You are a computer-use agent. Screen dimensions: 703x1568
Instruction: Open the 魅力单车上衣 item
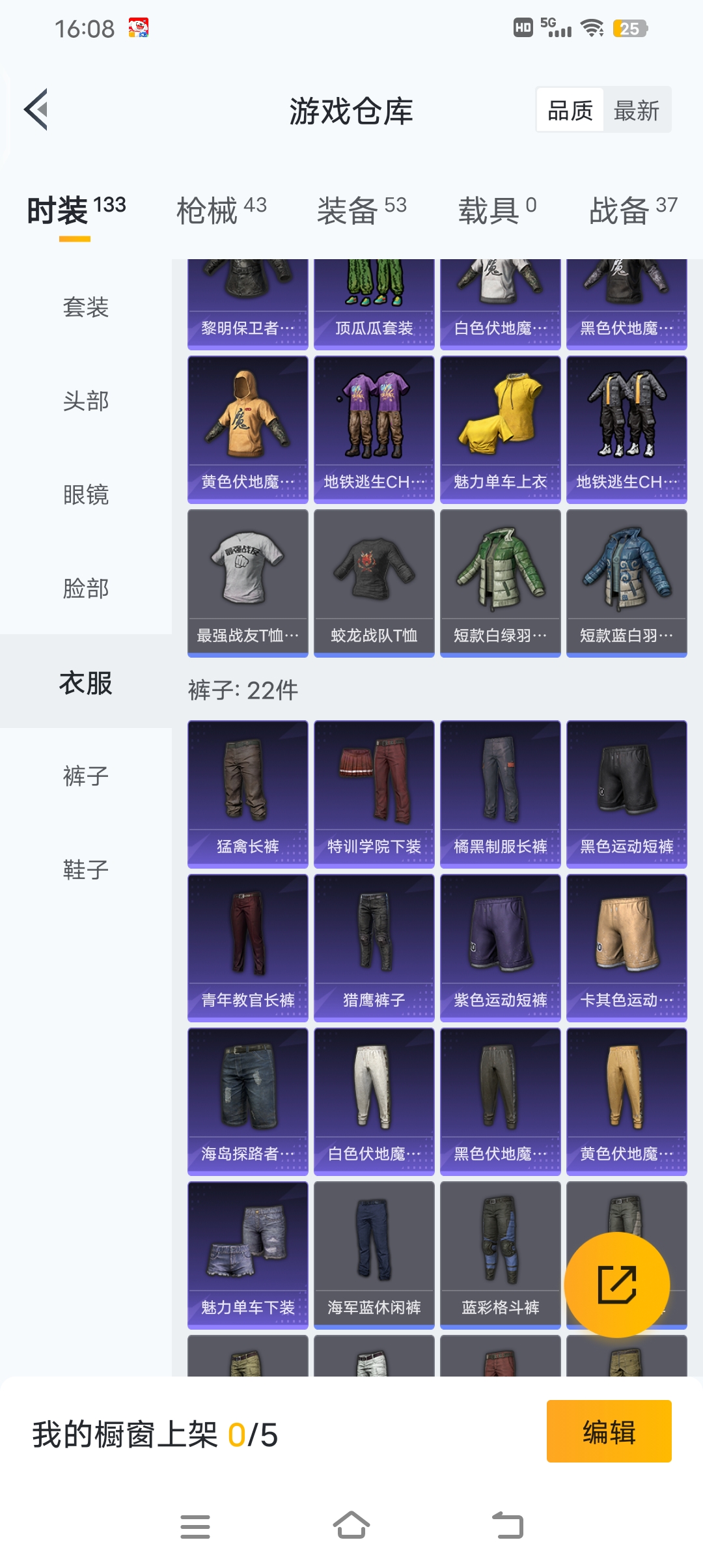click(500, 430)
